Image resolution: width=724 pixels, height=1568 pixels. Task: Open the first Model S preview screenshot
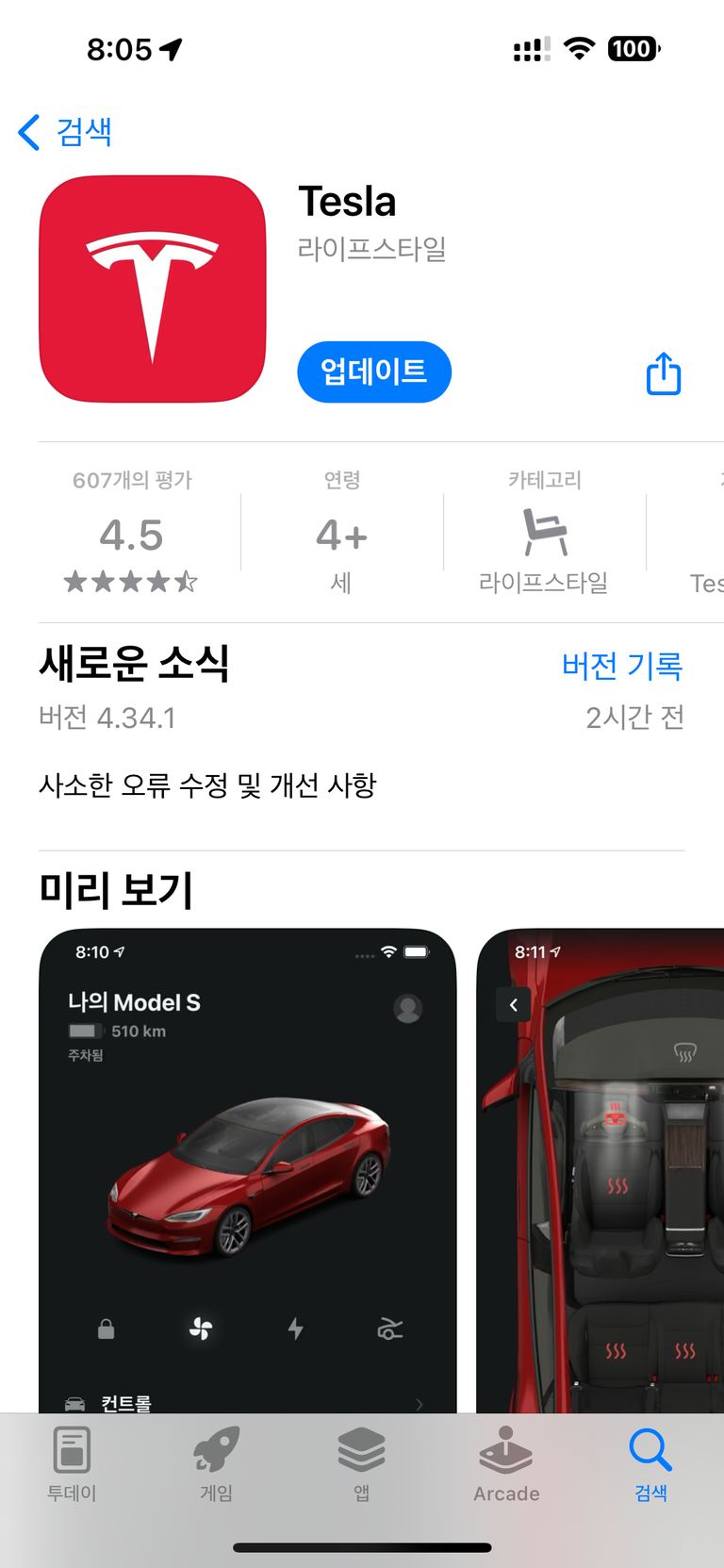click(x=247, y=1169)
